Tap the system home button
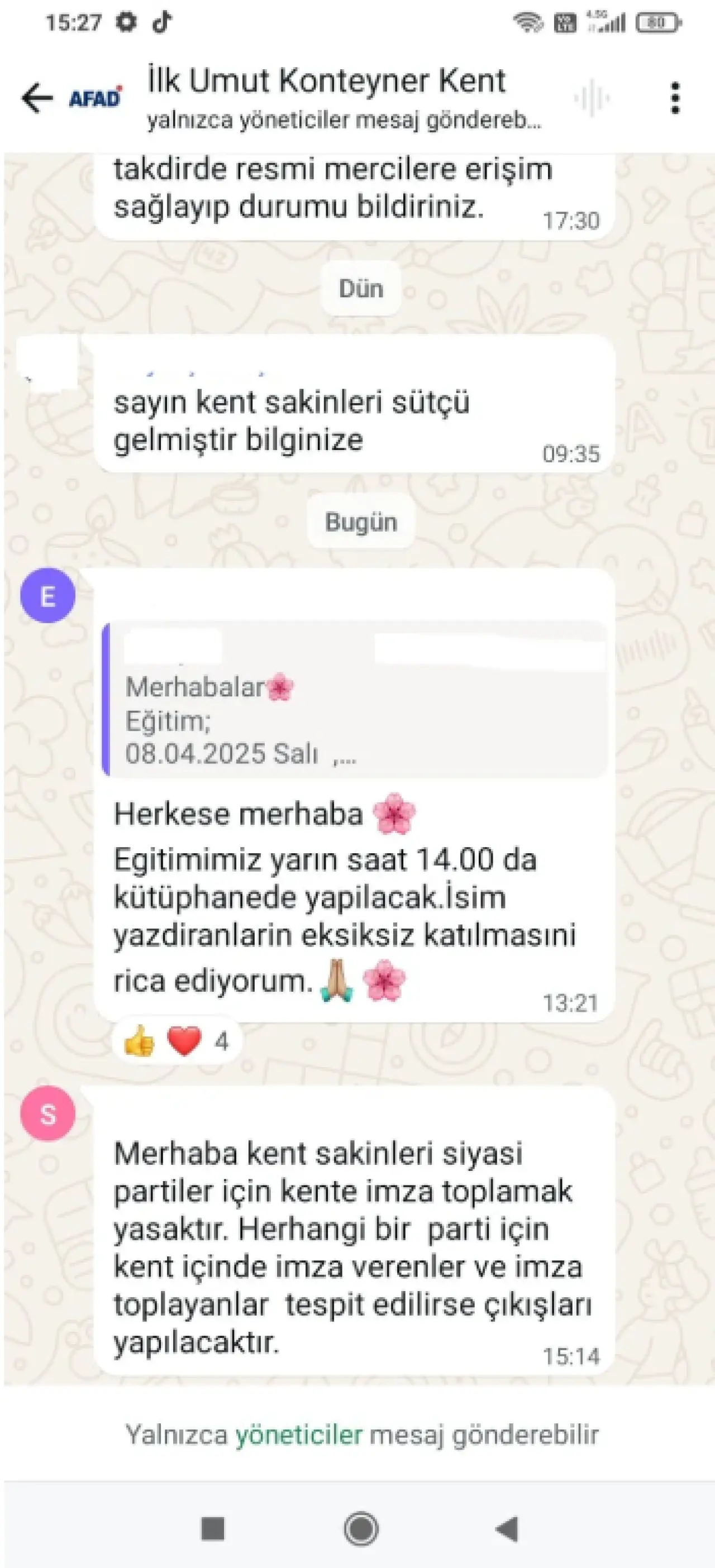This screenshot has width=715, height=1568. [361, 1528]
